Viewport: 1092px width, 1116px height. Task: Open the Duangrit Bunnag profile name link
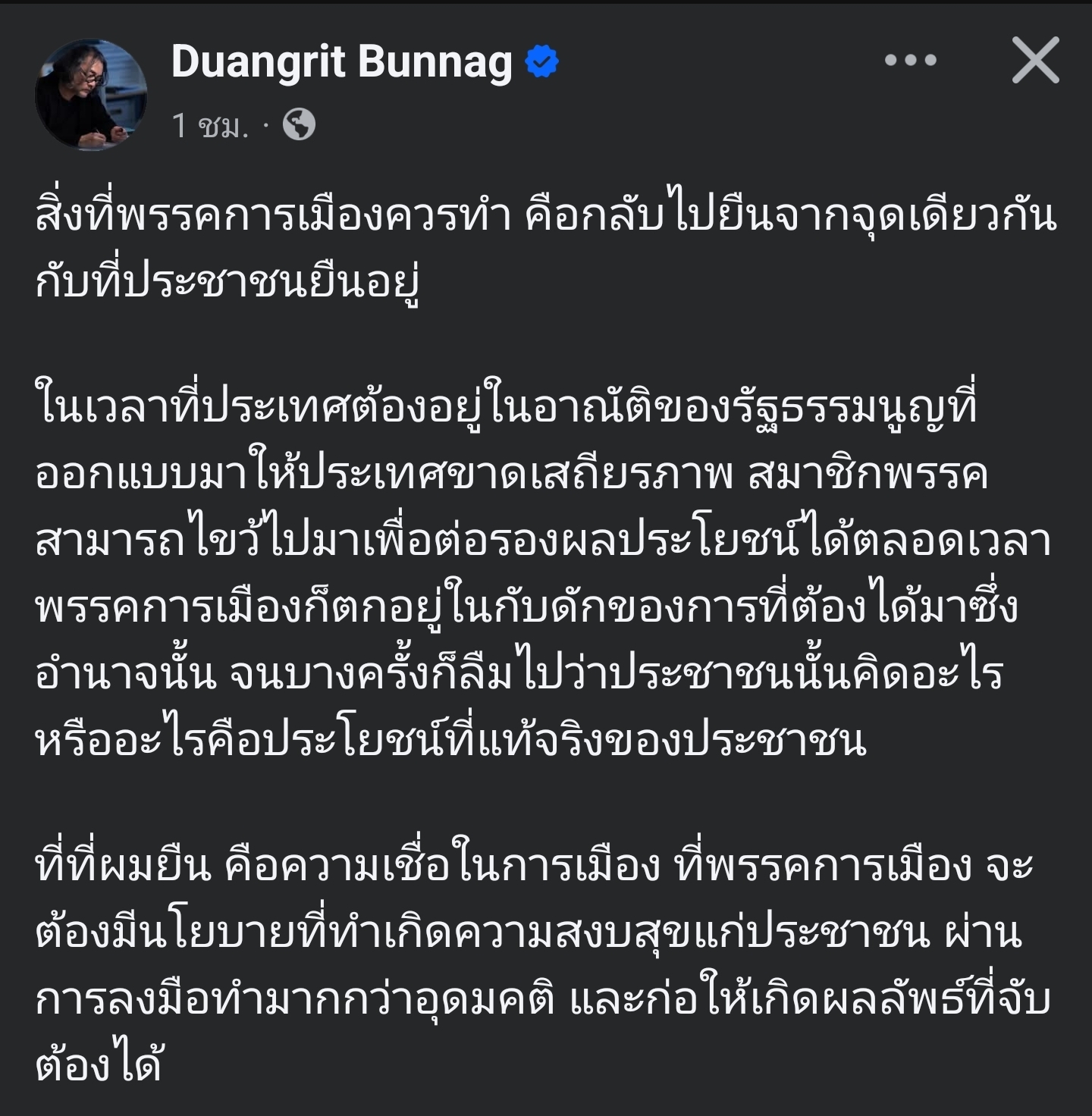[342, 61]
